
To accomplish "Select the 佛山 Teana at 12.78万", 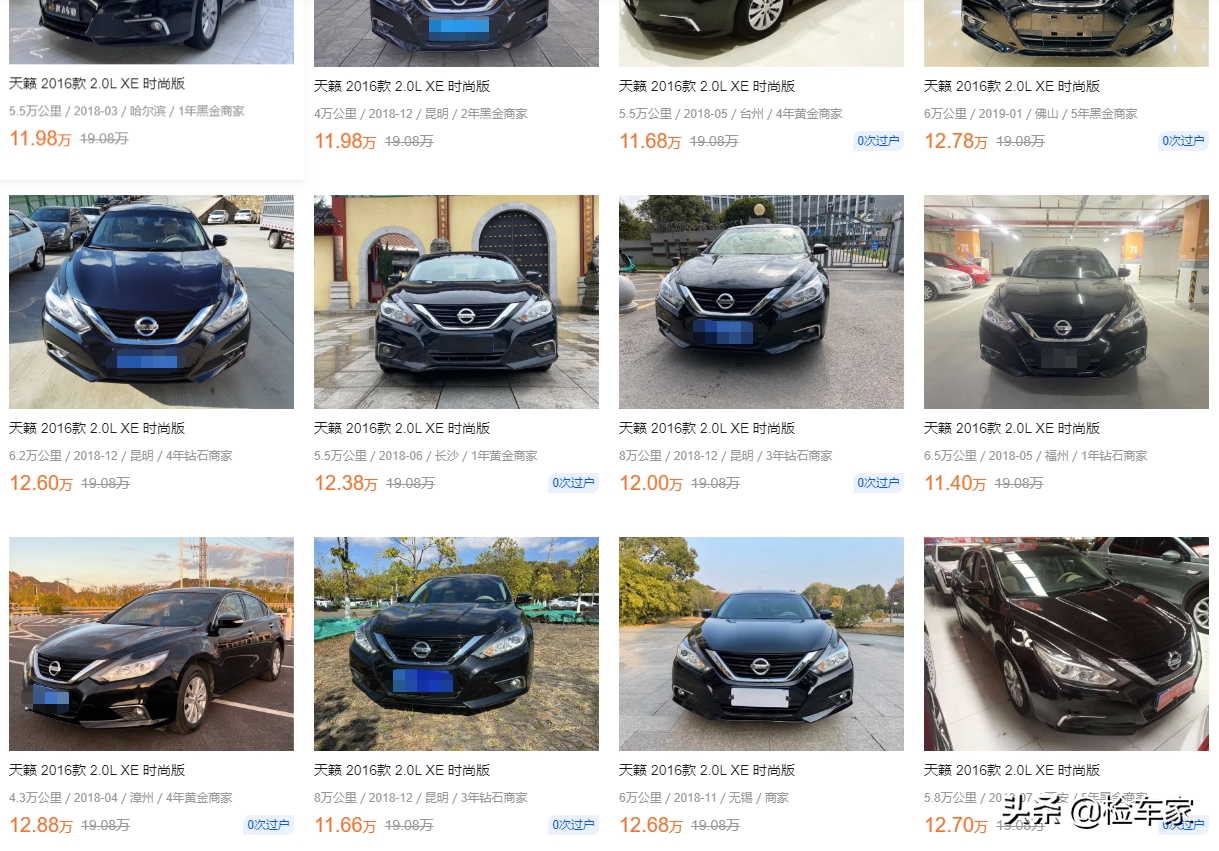I will click(x=1012, y=86).
